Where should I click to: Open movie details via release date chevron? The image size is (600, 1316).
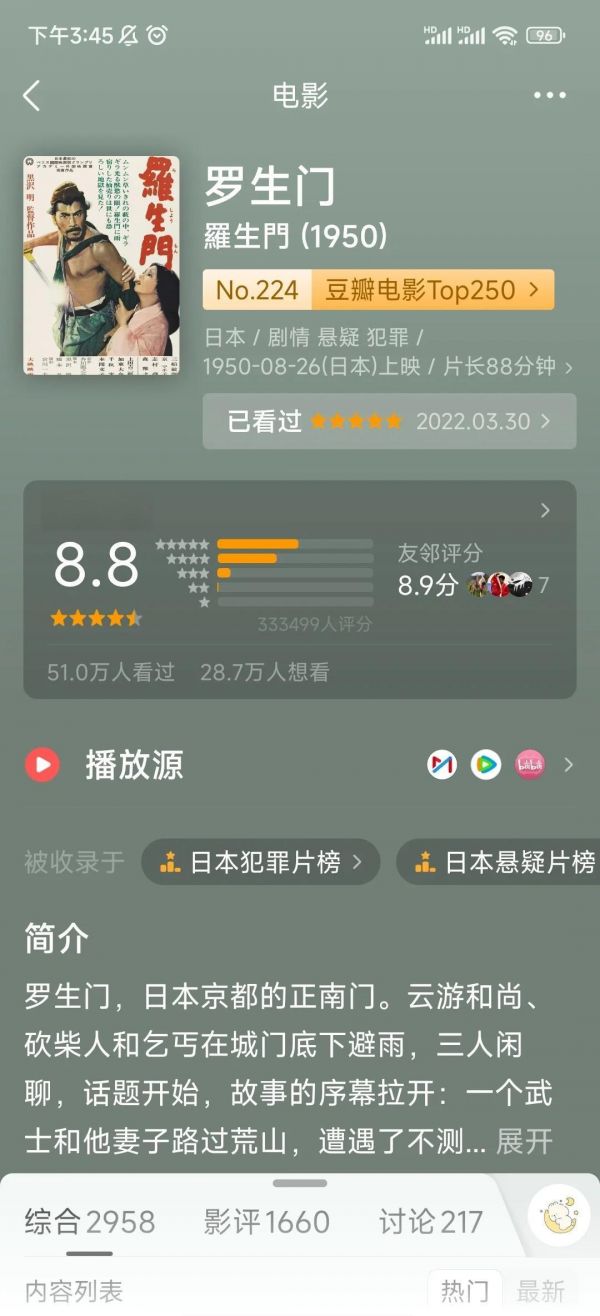click(570, 367)
